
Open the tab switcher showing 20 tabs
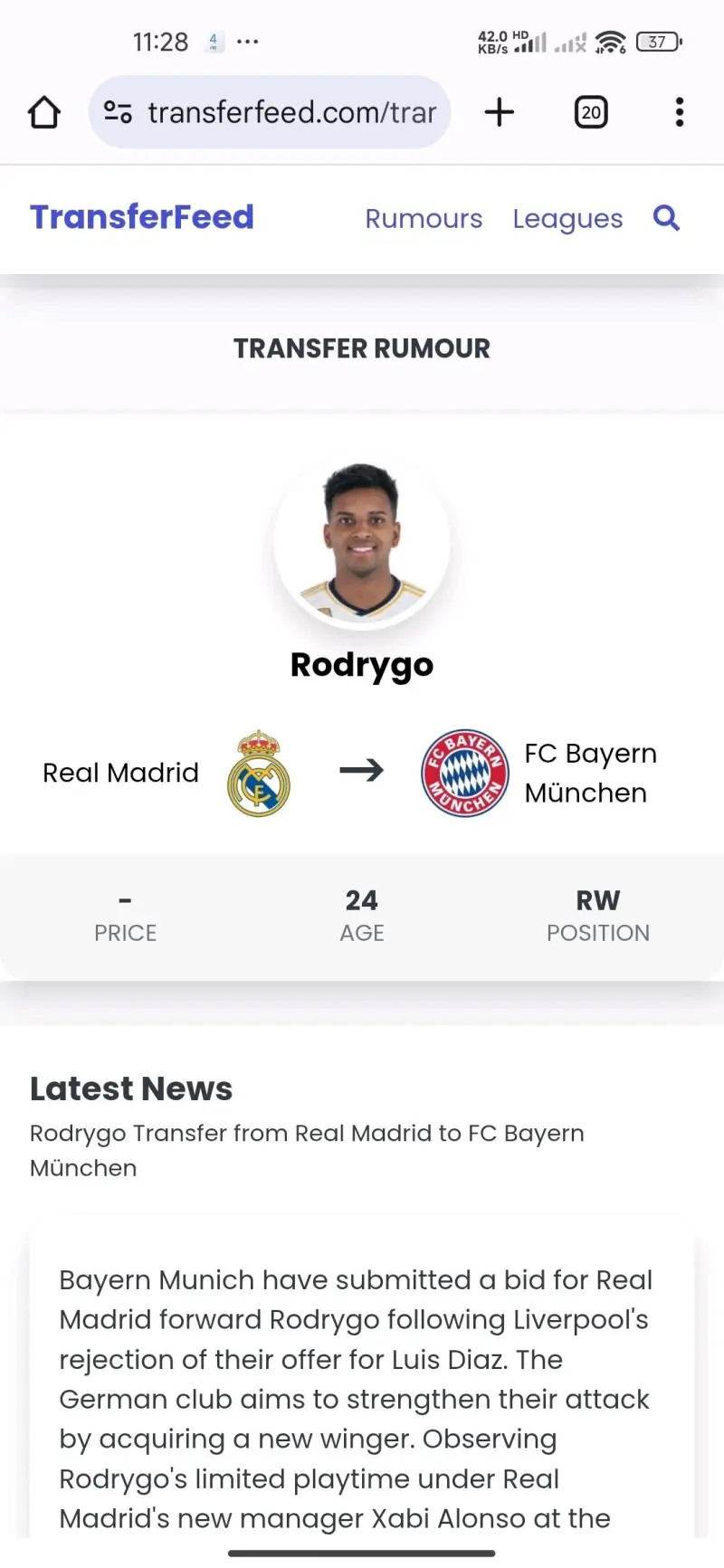(591, 113)
